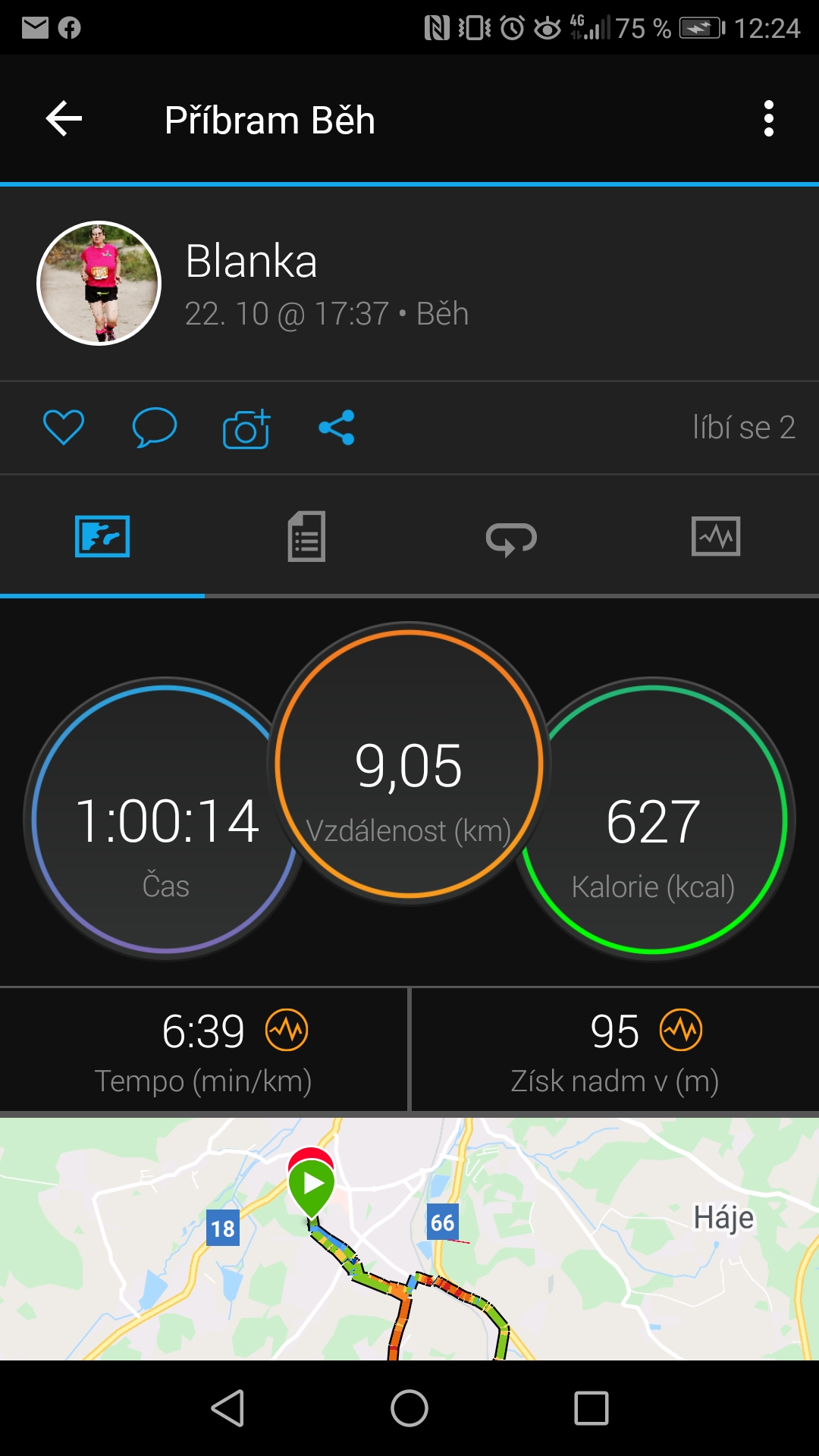Image resolution: width=819 pixels, height=1456 pixels.
Task: Select the overview map tab
Action: tap(102, 537)
